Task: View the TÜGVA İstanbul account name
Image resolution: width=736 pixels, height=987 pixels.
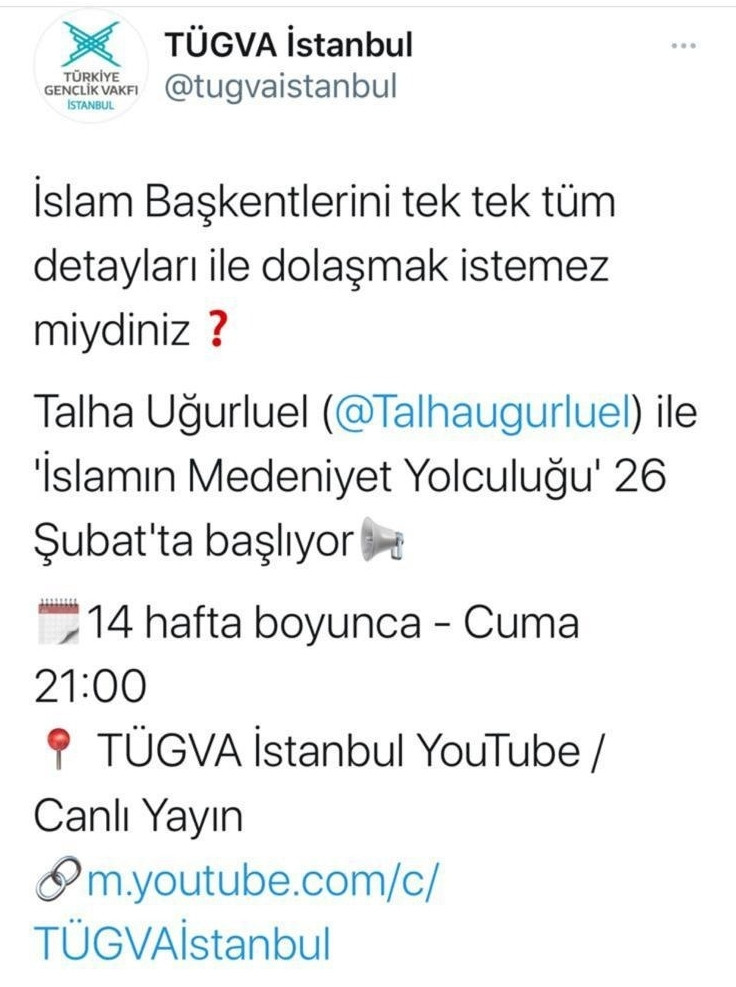Action: tap(288, 45)
